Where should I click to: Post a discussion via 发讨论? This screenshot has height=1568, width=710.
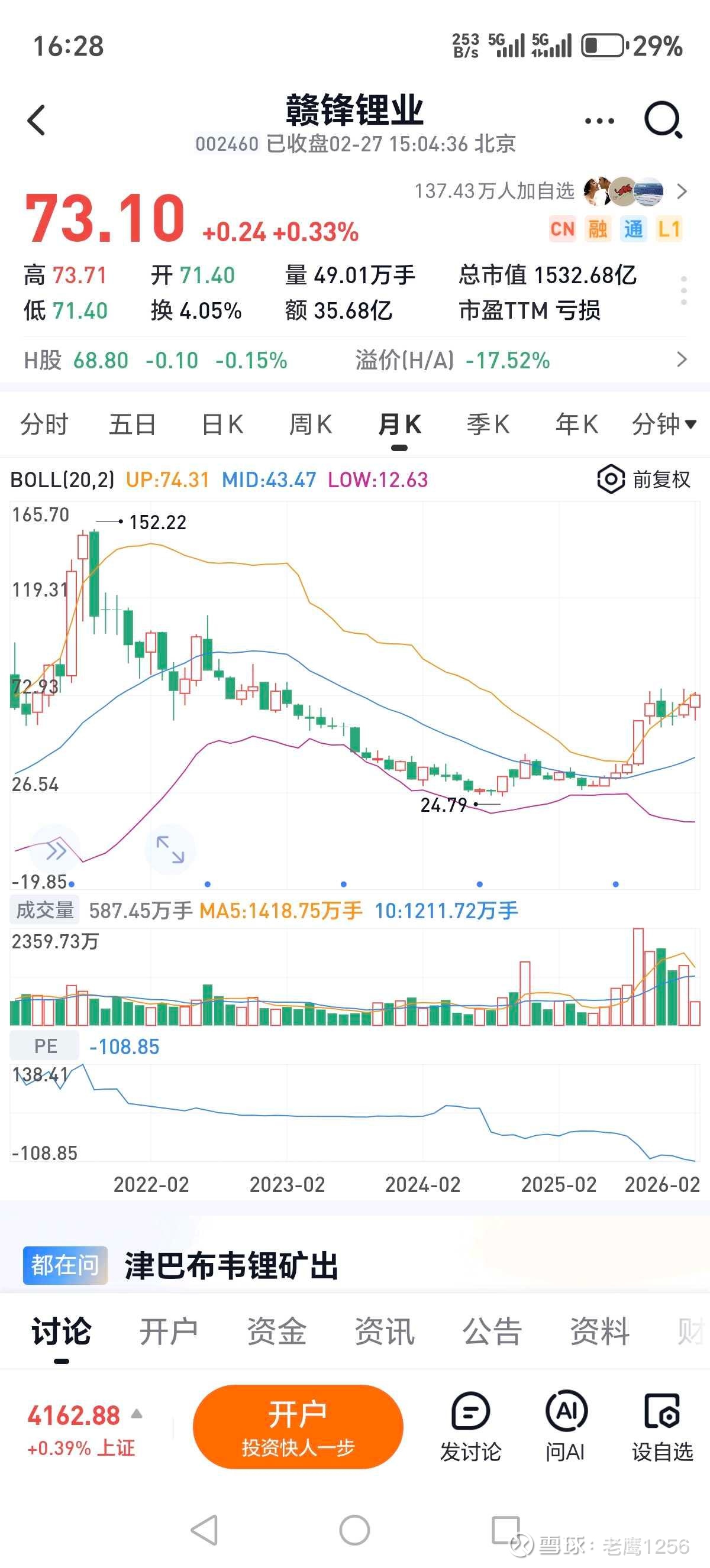coord(471,1427)
